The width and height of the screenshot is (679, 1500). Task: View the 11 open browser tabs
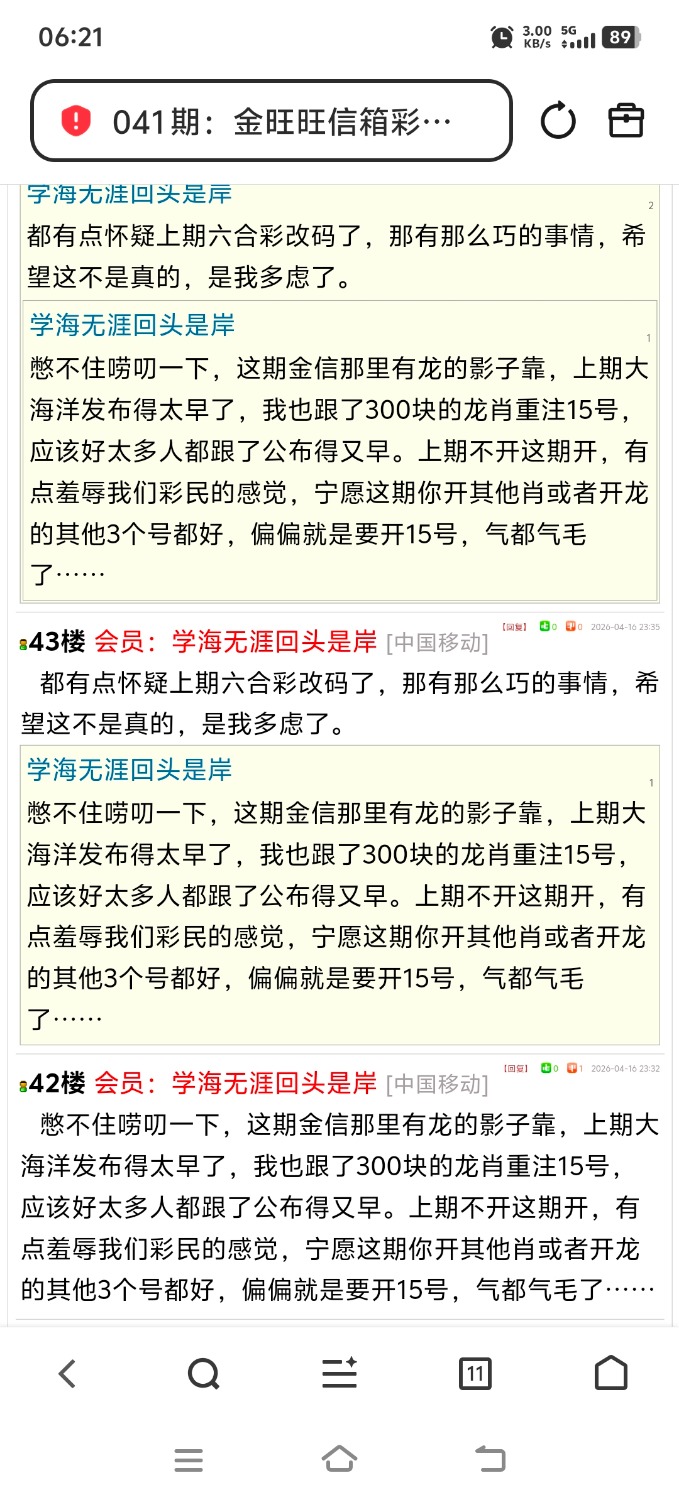click(x=475, y=1373)
